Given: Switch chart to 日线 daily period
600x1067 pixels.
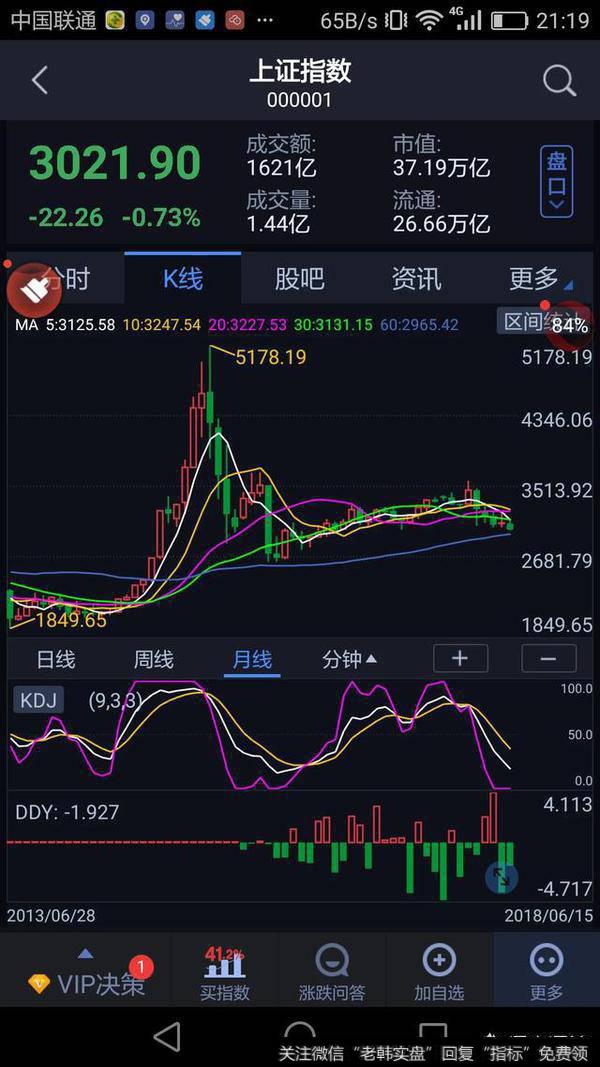Looking at the screenshot, I should coord(56,660).
